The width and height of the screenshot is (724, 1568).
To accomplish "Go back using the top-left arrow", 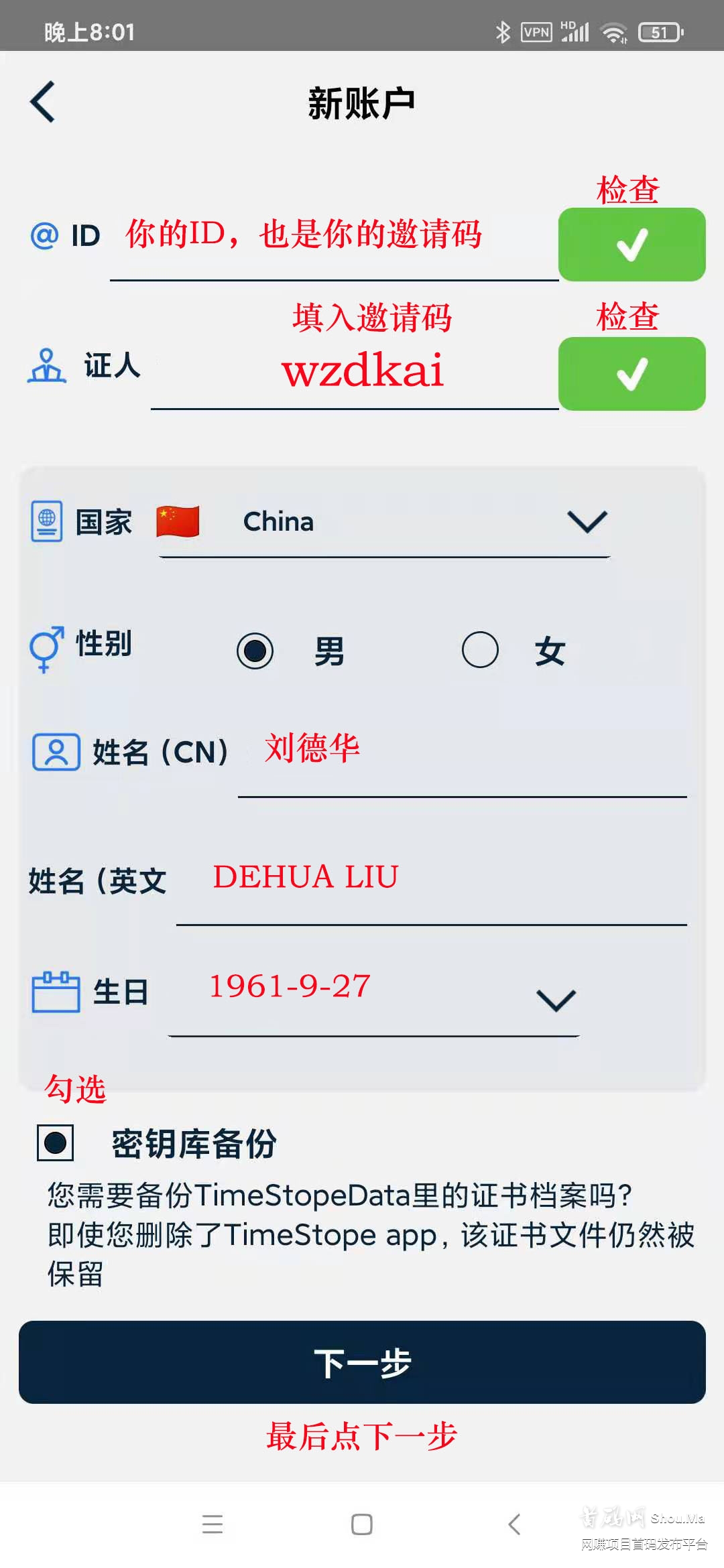I will pos(43,103).
